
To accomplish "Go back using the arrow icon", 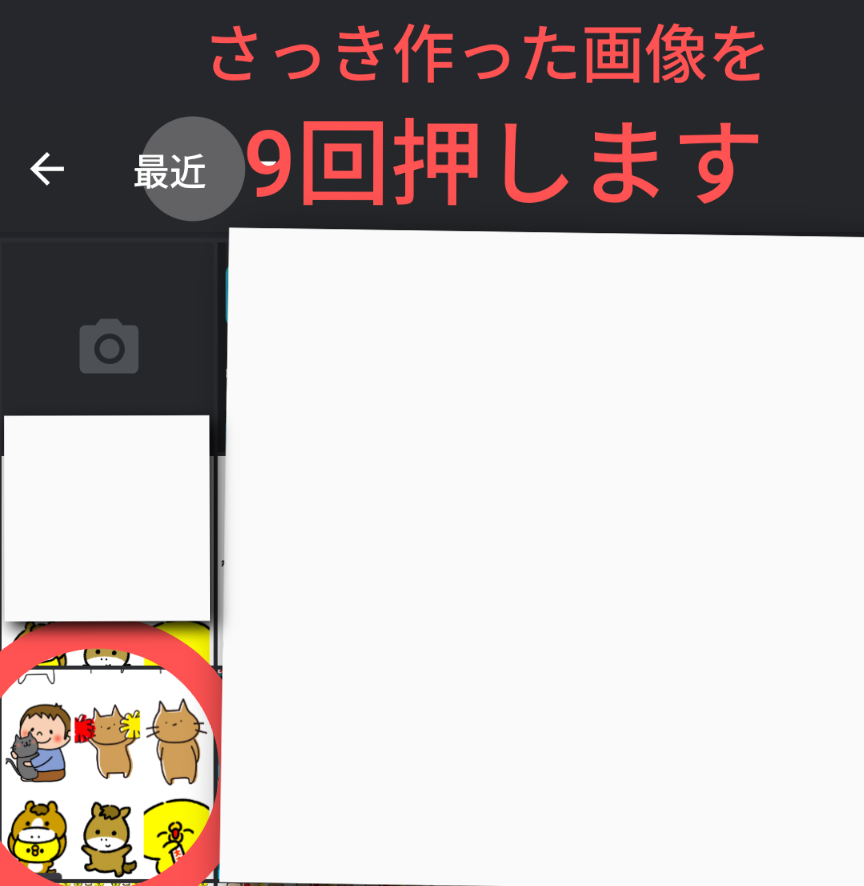I will (47, 169).
